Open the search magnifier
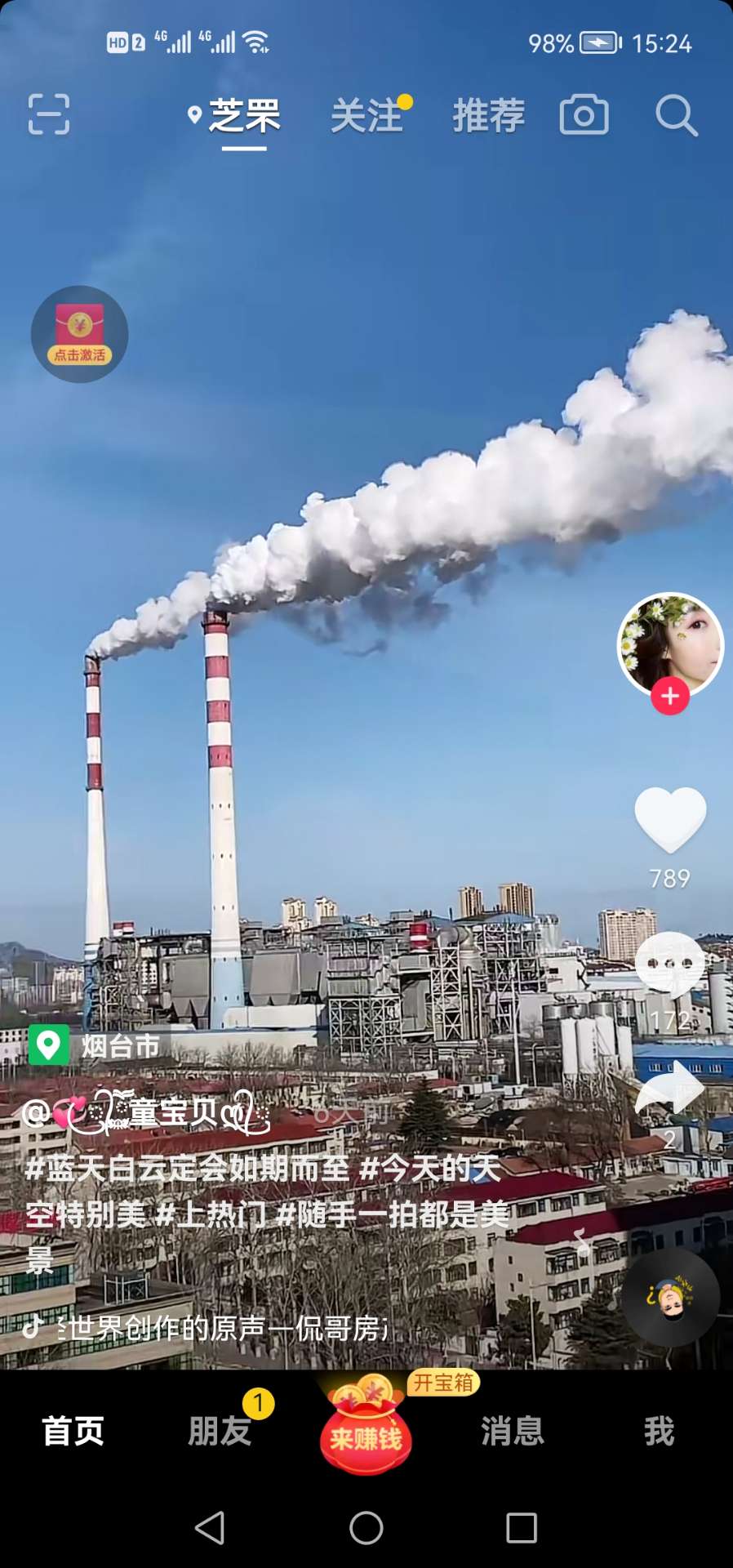733x1568 pixels. (676, 115)
